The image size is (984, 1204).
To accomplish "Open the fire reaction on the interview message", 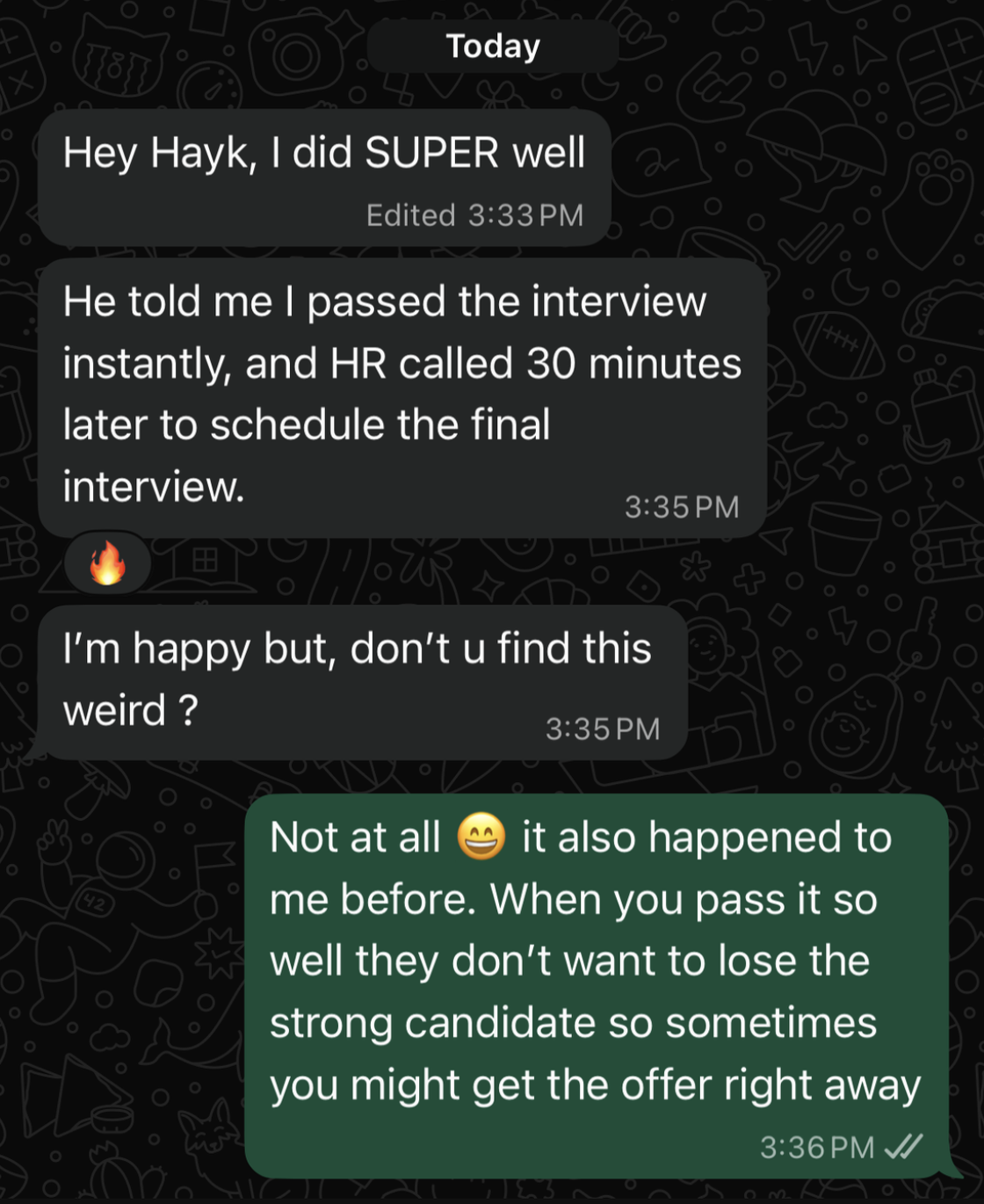I will point(107,563).
